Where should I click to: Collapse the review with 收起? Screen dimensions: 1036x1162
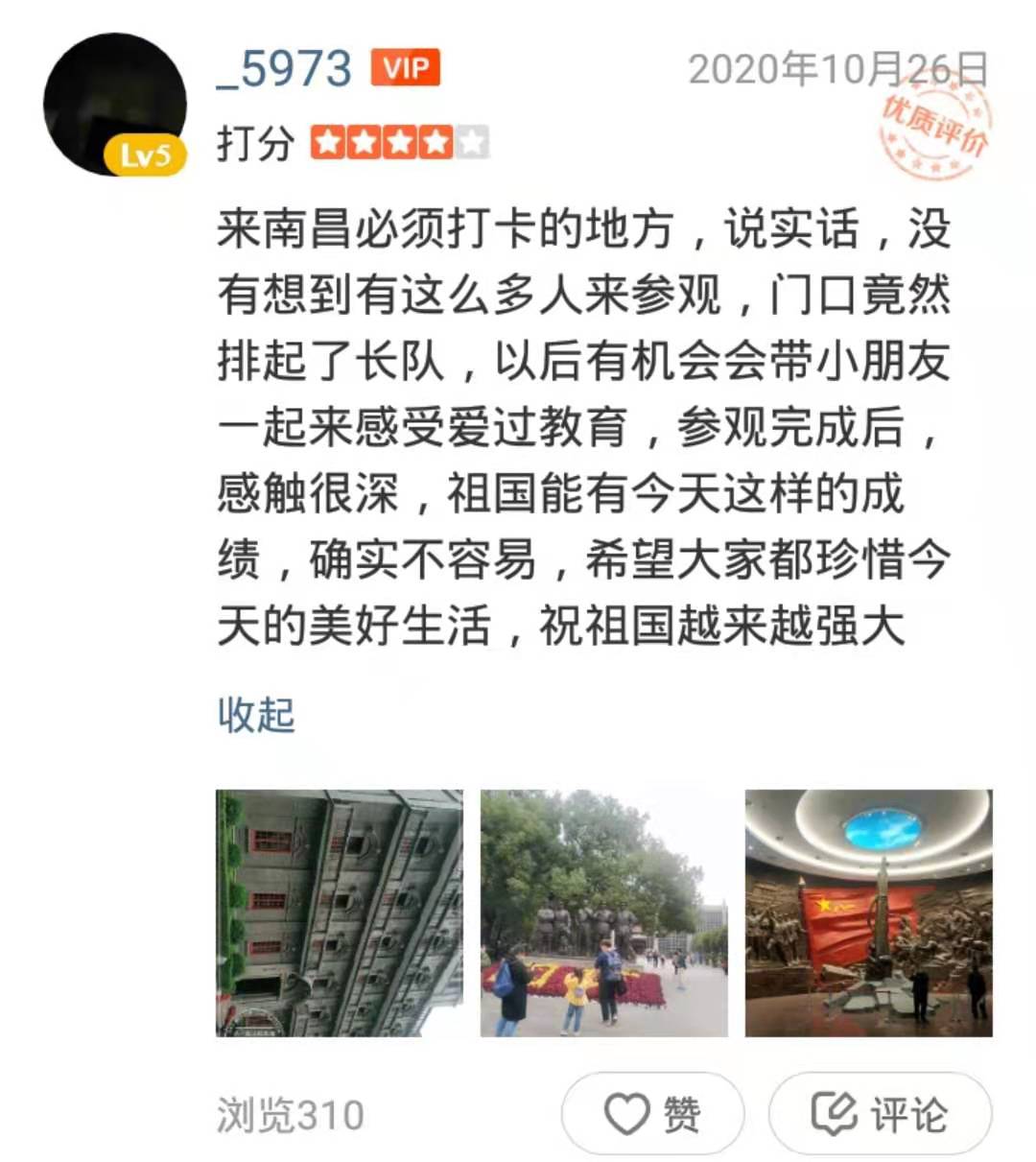[256, 715]
